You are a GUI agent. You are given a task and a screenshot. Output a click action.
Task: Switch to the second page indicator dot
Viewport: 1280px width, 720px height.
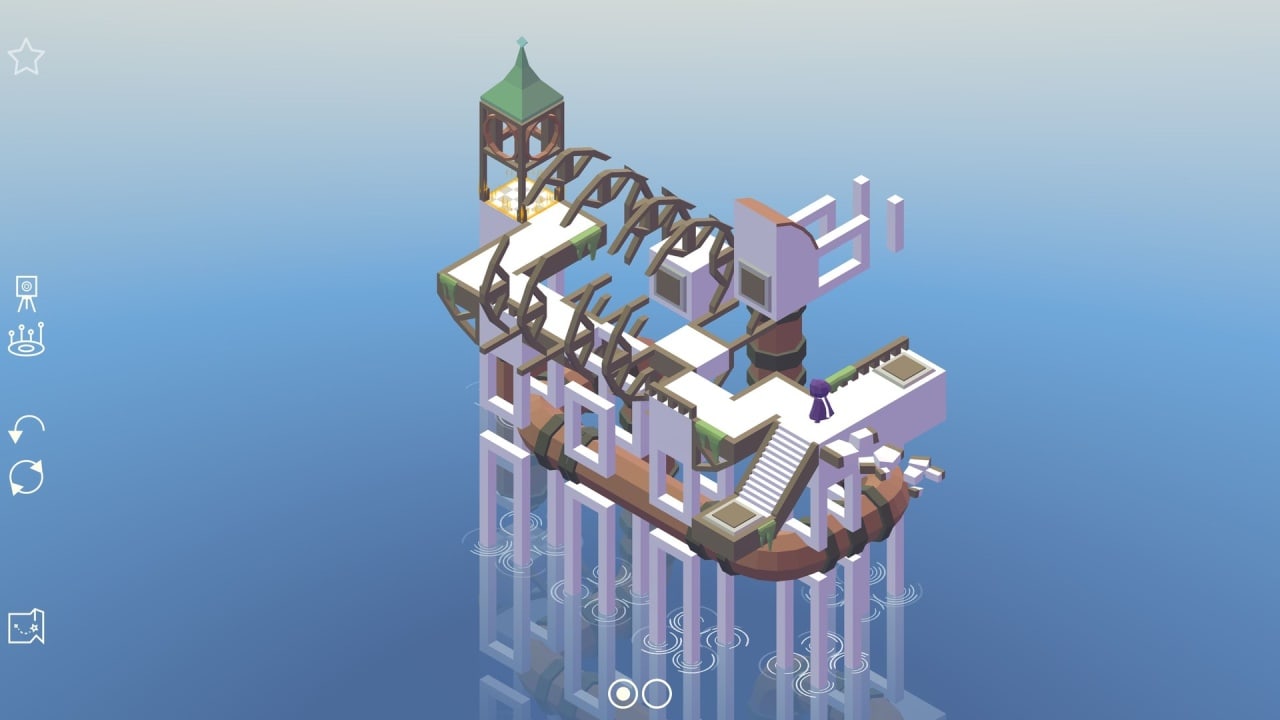(x=656, y=693)
